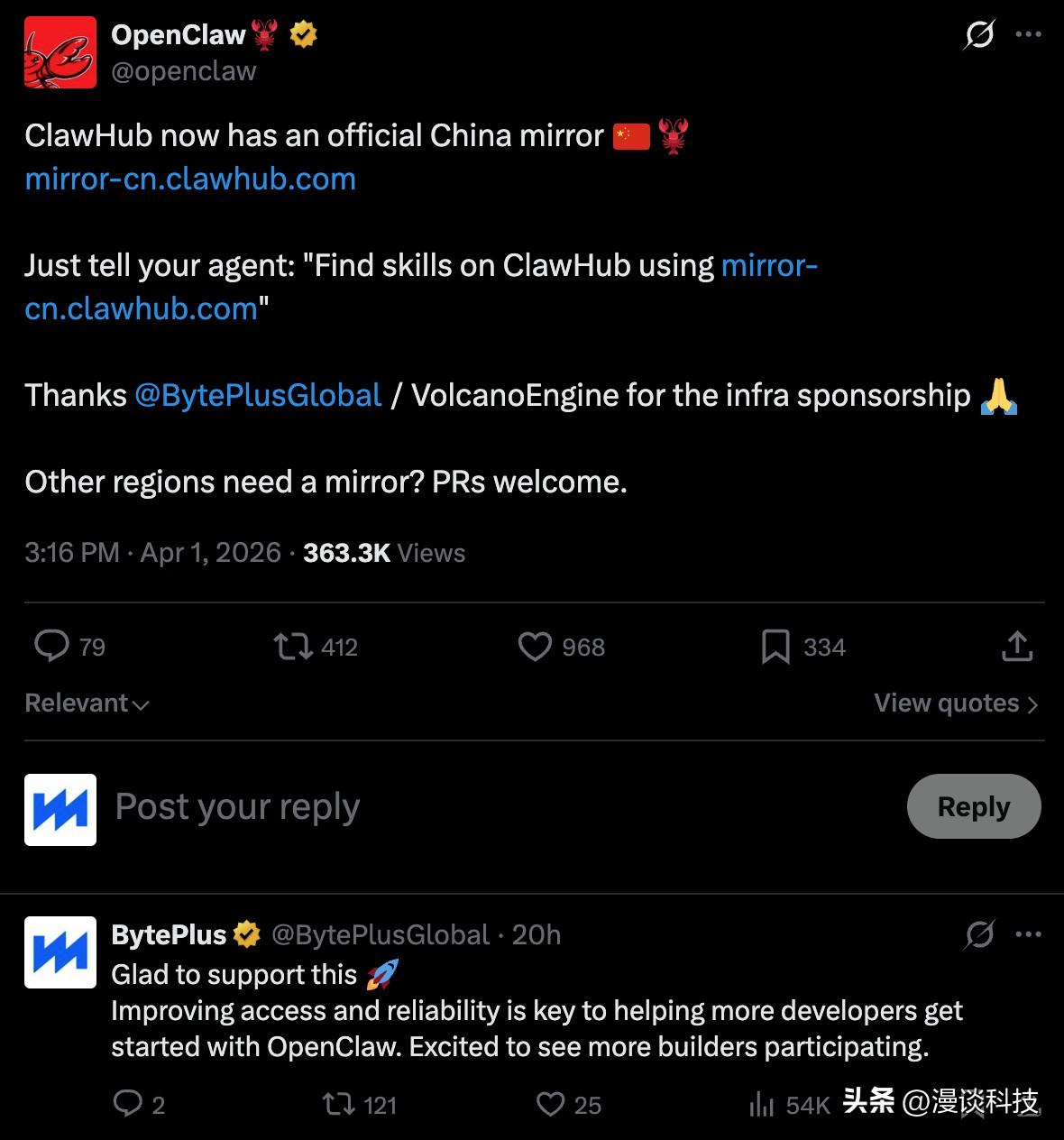Click the Post your reply input field
This screenshot has height=1140, width=1064.
tap(237, 807)
